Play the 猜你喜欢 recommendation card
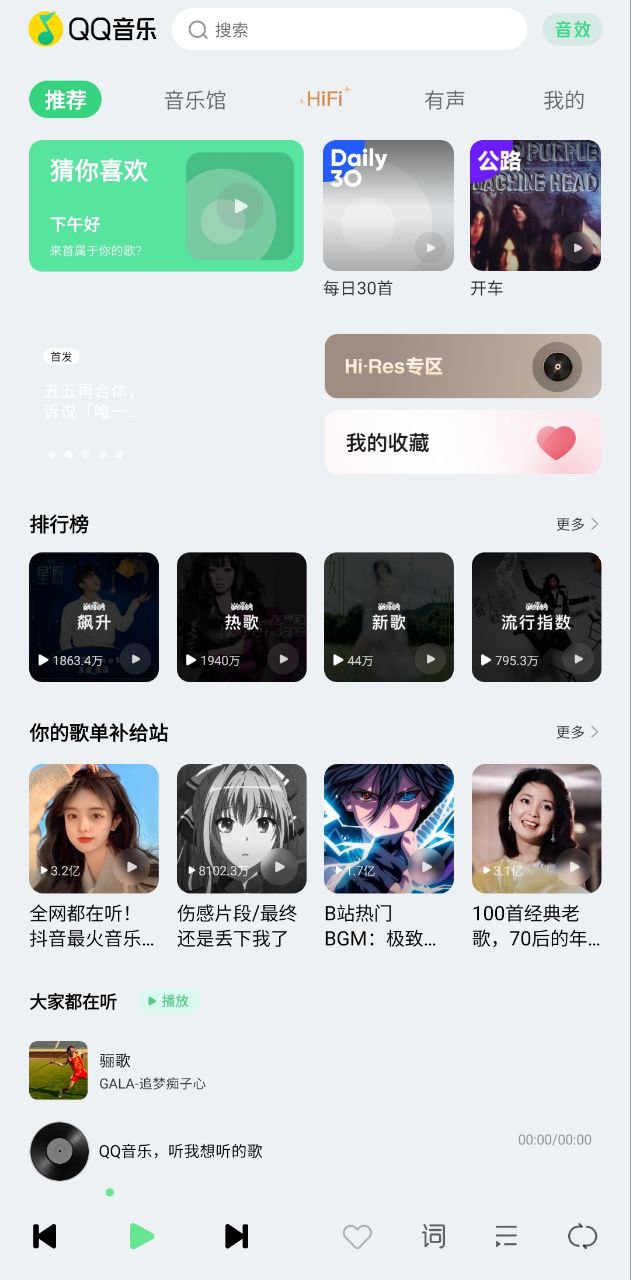631x1280 pixels. (240, 206)
